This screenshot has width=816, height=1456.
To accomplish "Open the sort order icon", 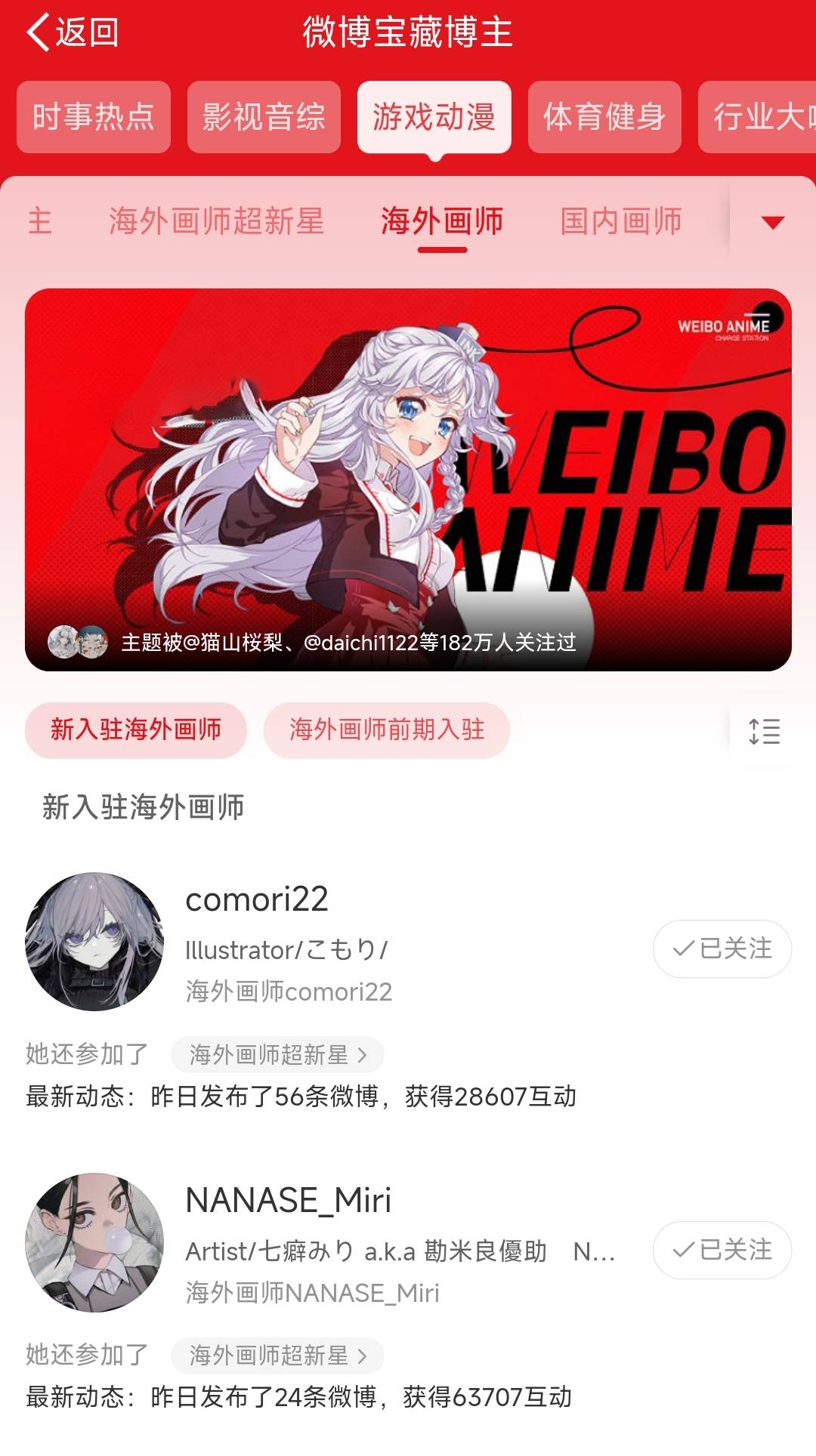I will (x=764, y=731).
